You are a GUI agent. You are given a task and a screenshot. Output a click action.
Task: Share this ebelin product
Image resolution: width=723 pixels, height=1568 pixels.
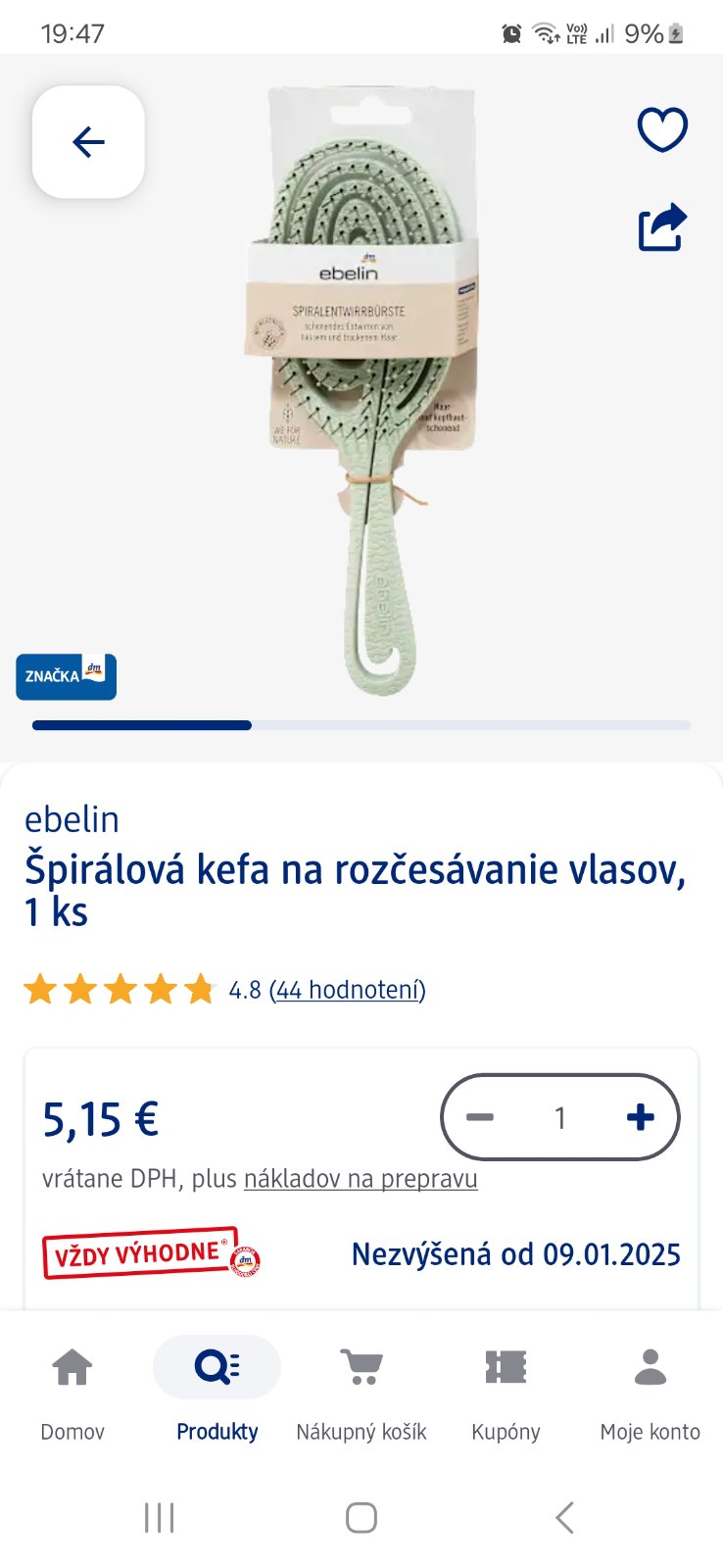pyautogui.click(x=662, y=227)
